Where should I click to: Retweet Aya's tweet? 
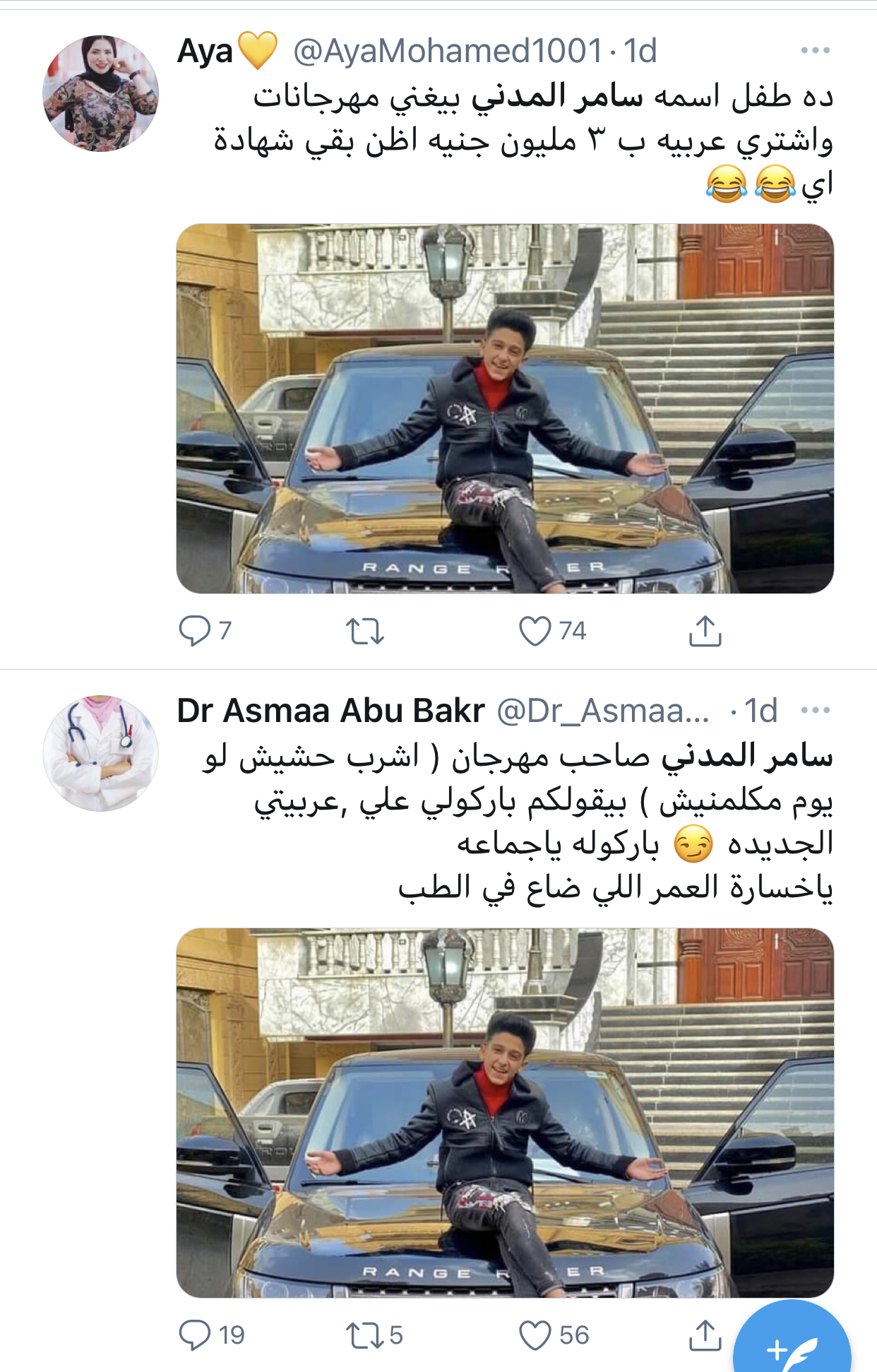point(364,631)
